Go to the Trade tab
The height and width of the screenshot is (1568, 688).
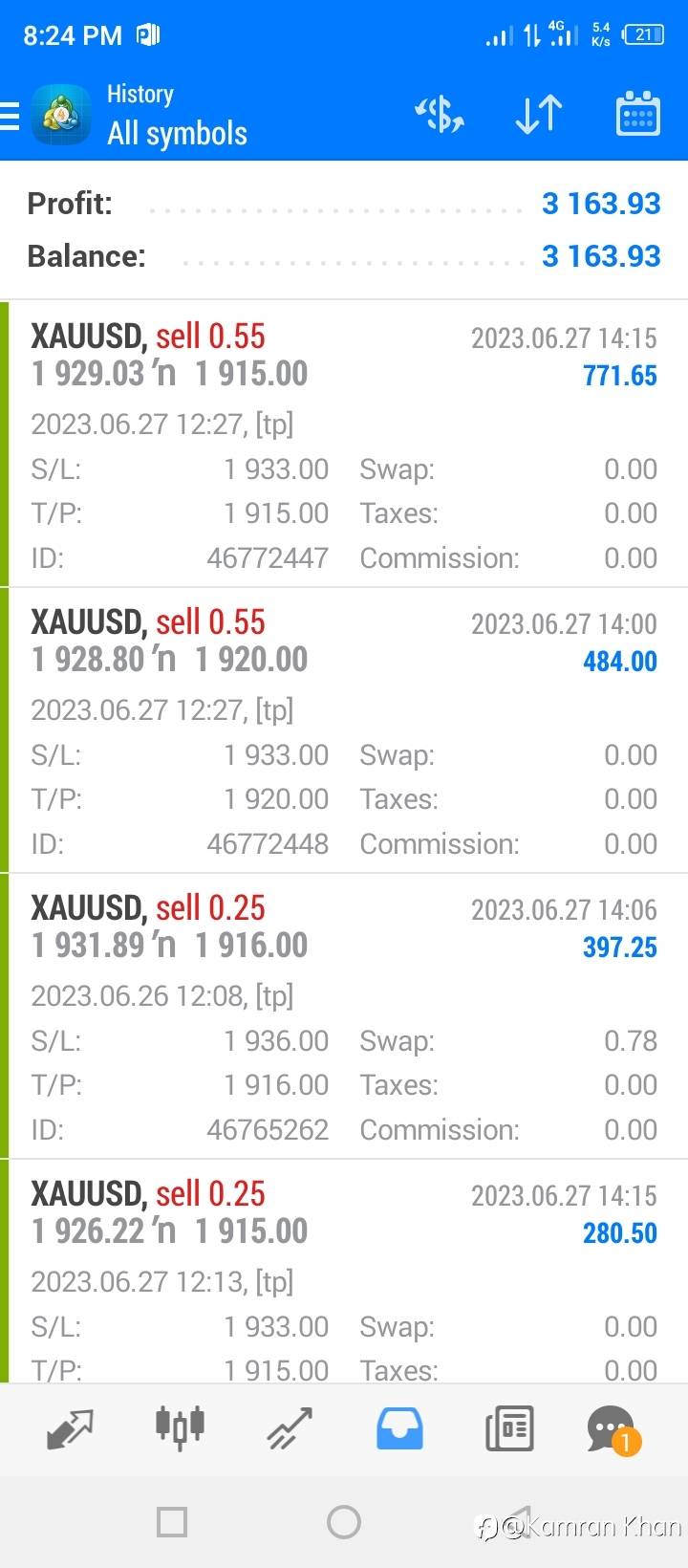[290, 1429]
